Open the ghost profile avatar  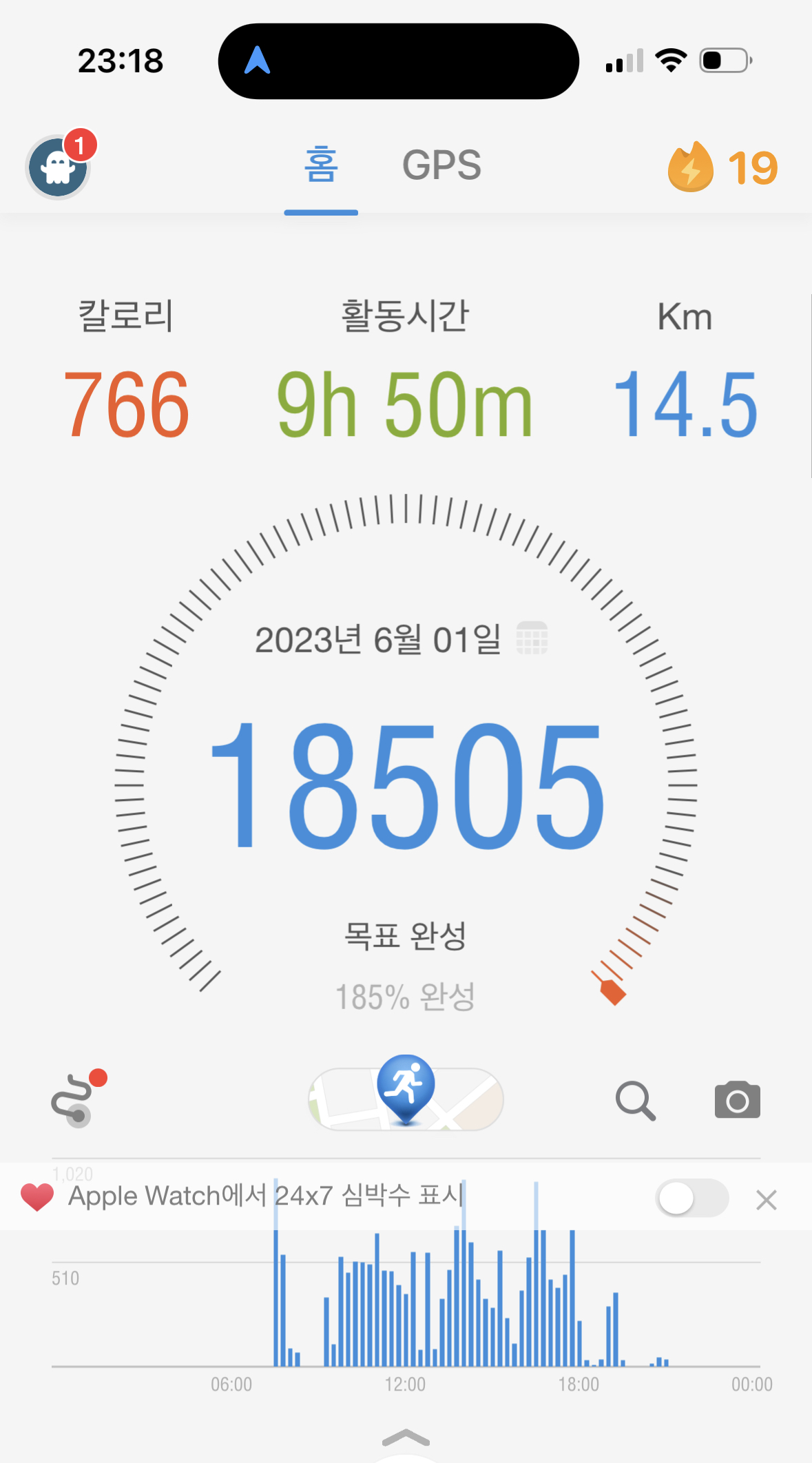pyautogui.click(x=58, y=167)
